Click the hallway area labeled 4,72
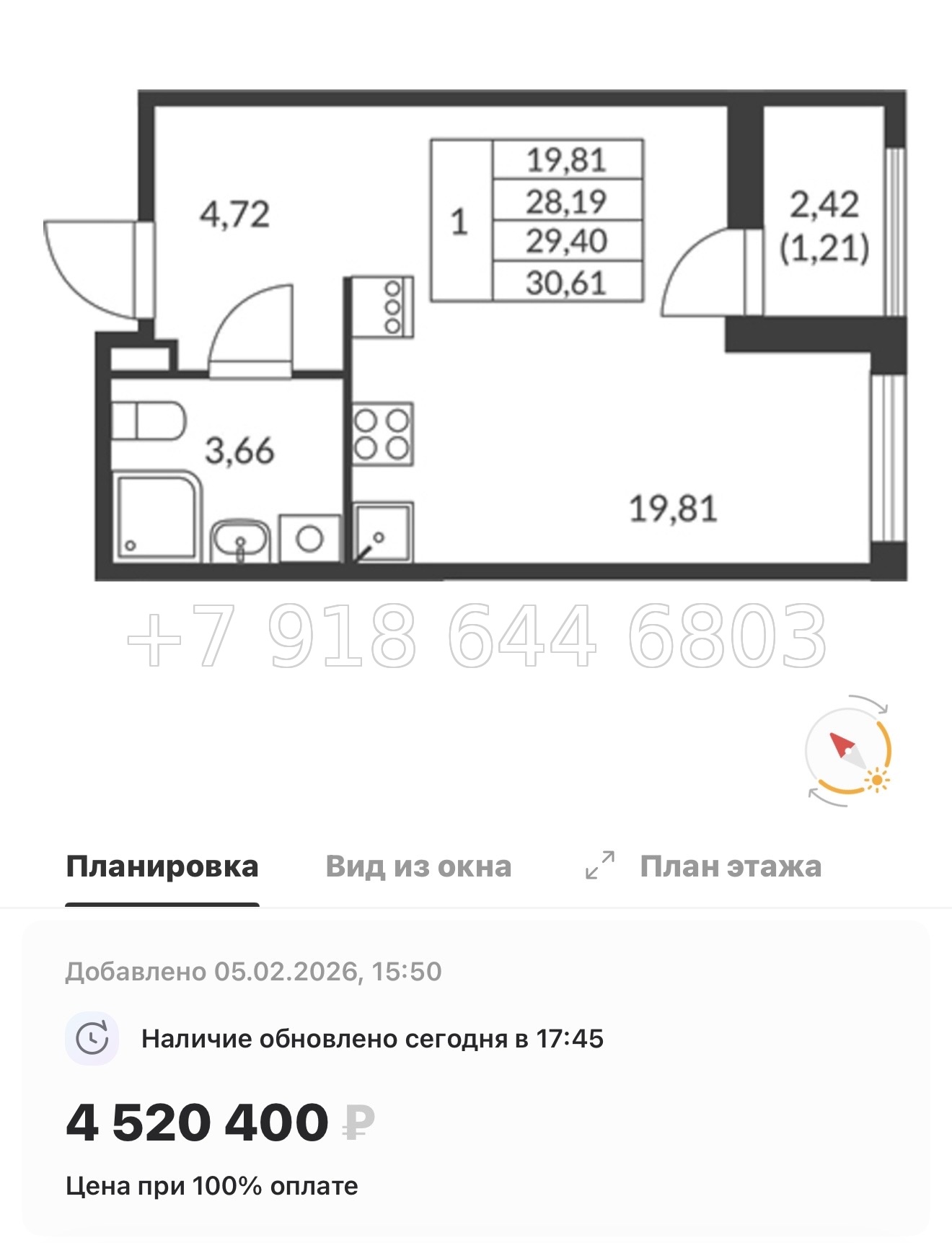The image size is (952, 1243). tap(231, 213)
